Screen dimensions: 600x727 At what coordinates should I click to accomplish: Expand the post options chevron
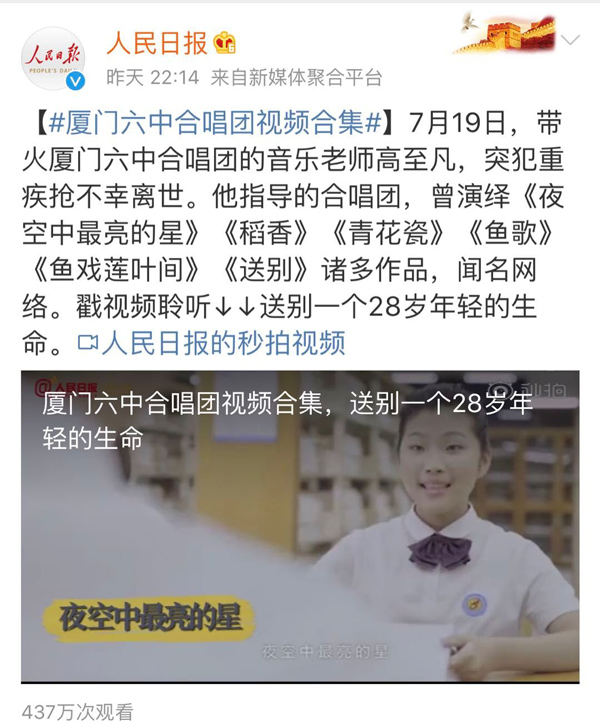point(570,41)
